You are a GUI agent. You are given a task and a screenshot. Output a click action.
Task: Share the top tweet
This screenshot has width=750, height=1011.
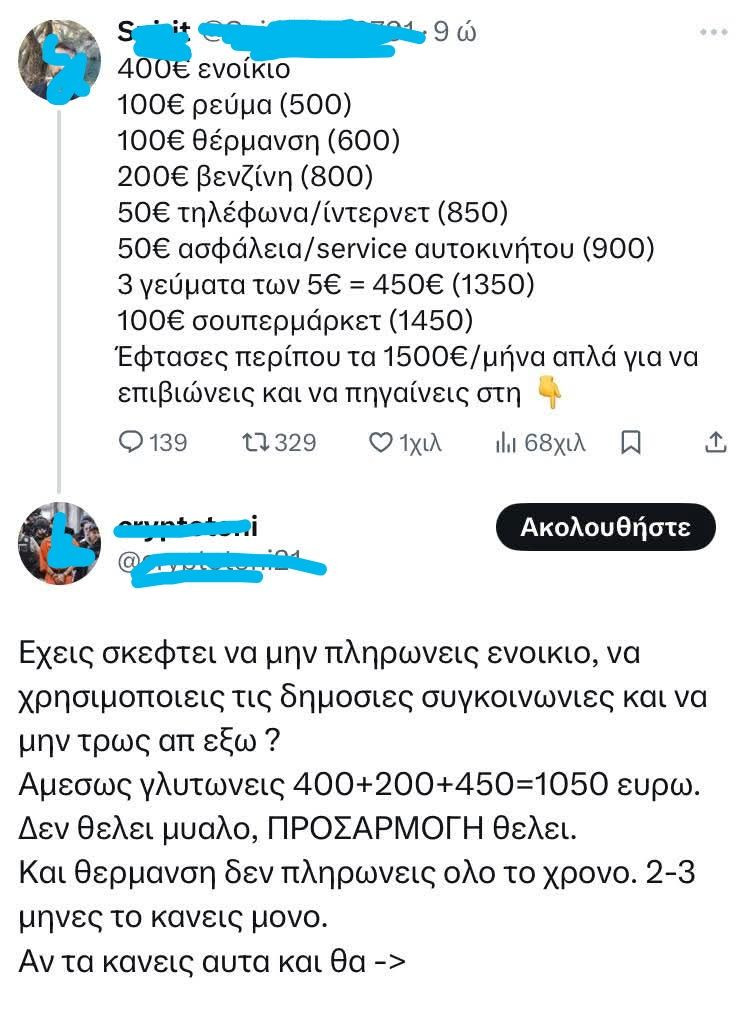click(x=716, y=442)
